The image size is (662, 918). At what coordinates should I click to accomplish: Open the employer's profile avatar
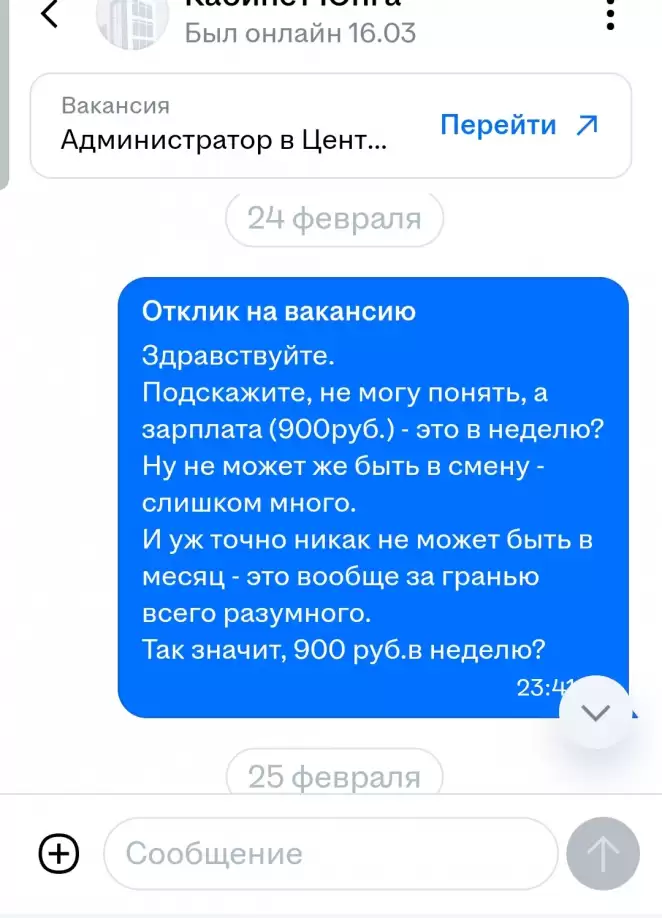click(131, 20)
